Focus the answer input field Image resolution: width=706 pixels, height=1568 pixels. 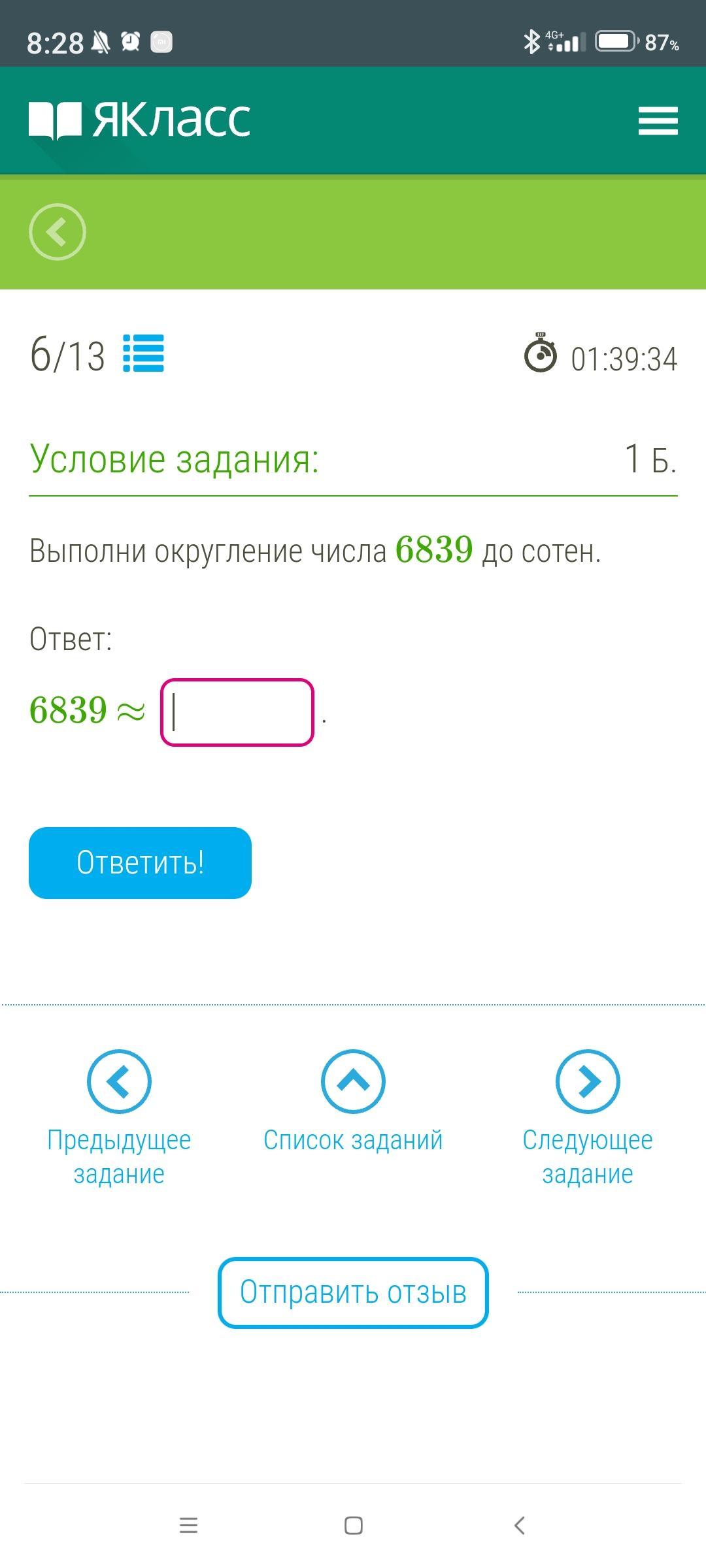[x=237, y=713]
